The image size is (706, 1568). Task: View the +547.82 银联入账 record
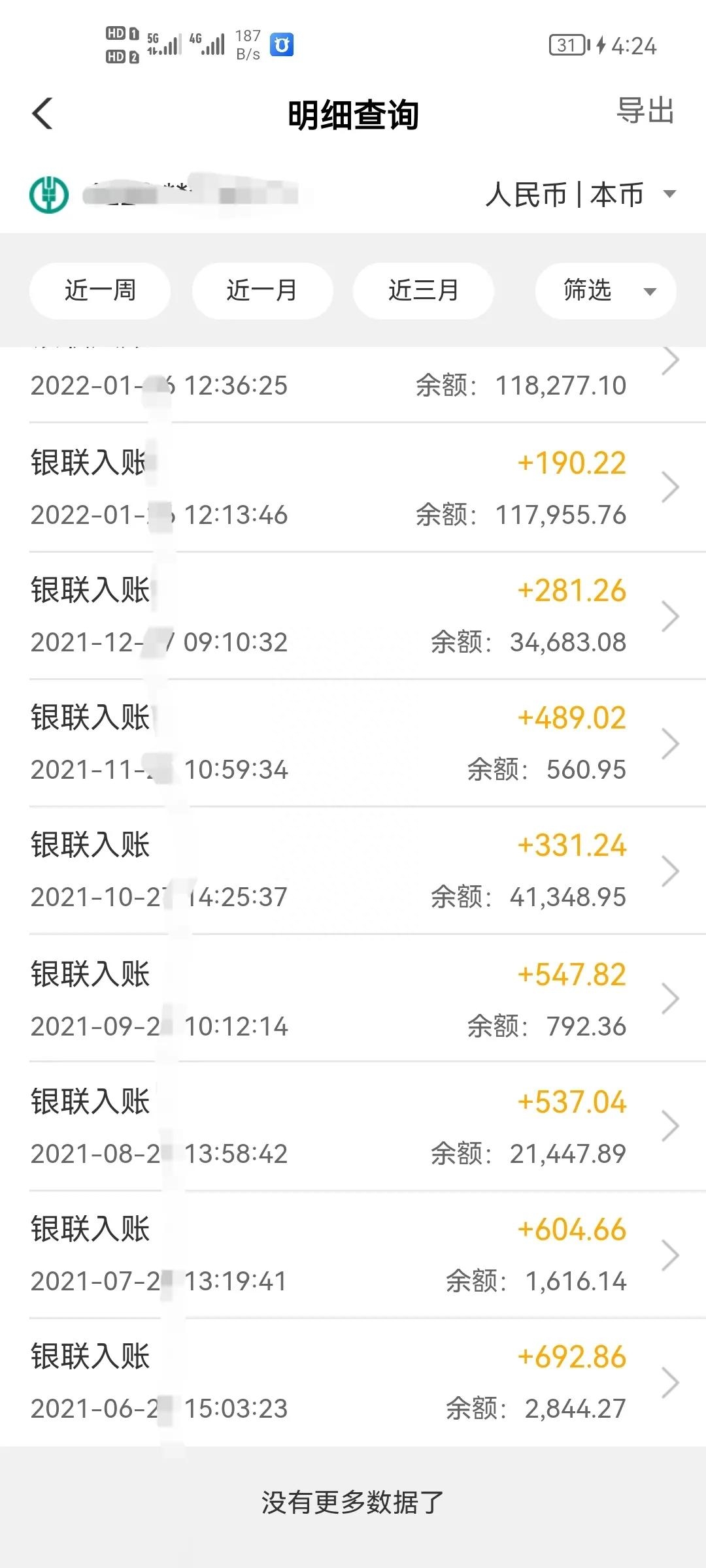pos(353,998)
